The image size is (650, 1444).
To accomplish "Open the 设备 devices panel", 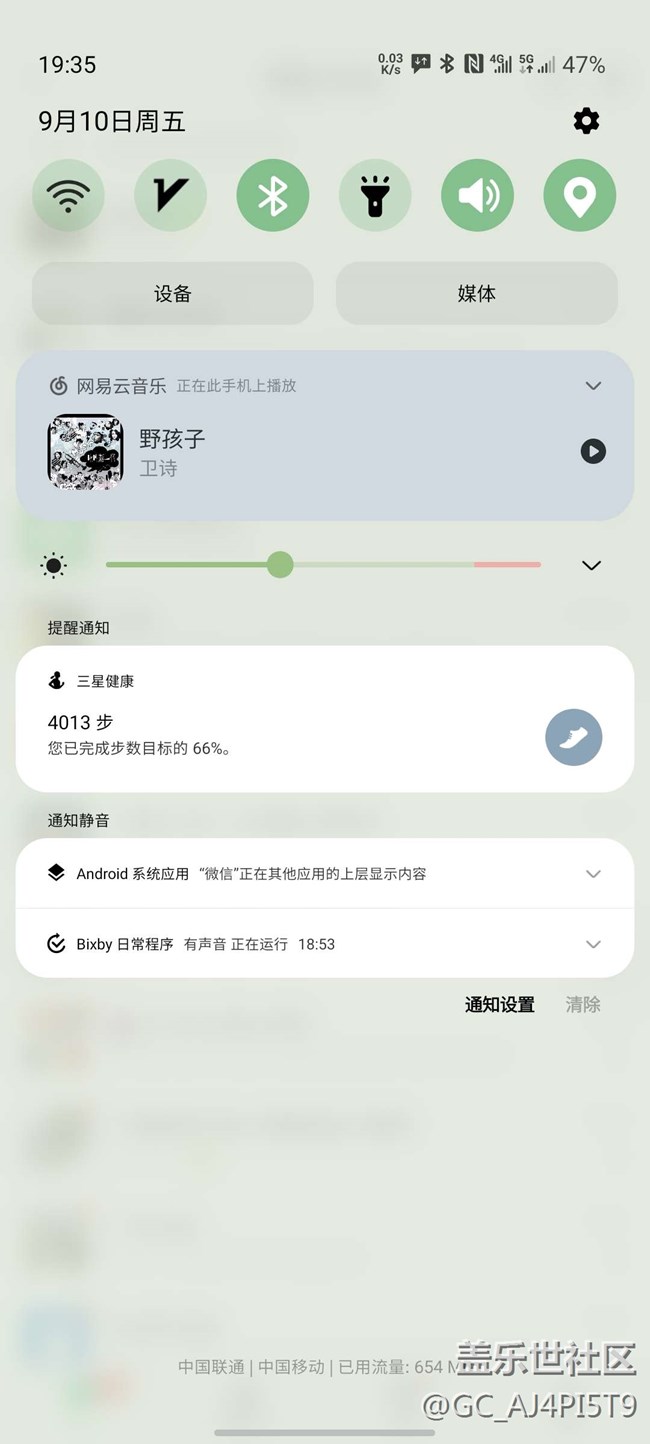I will (x=173, y=293).
